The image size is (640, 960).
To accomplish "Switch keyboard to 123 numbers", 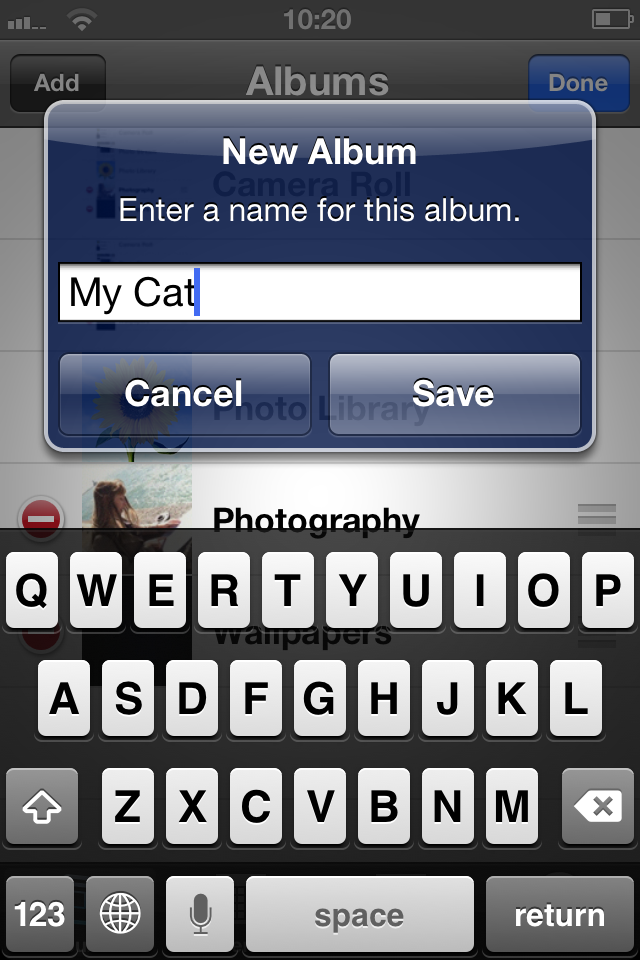I will coord(40,914).
